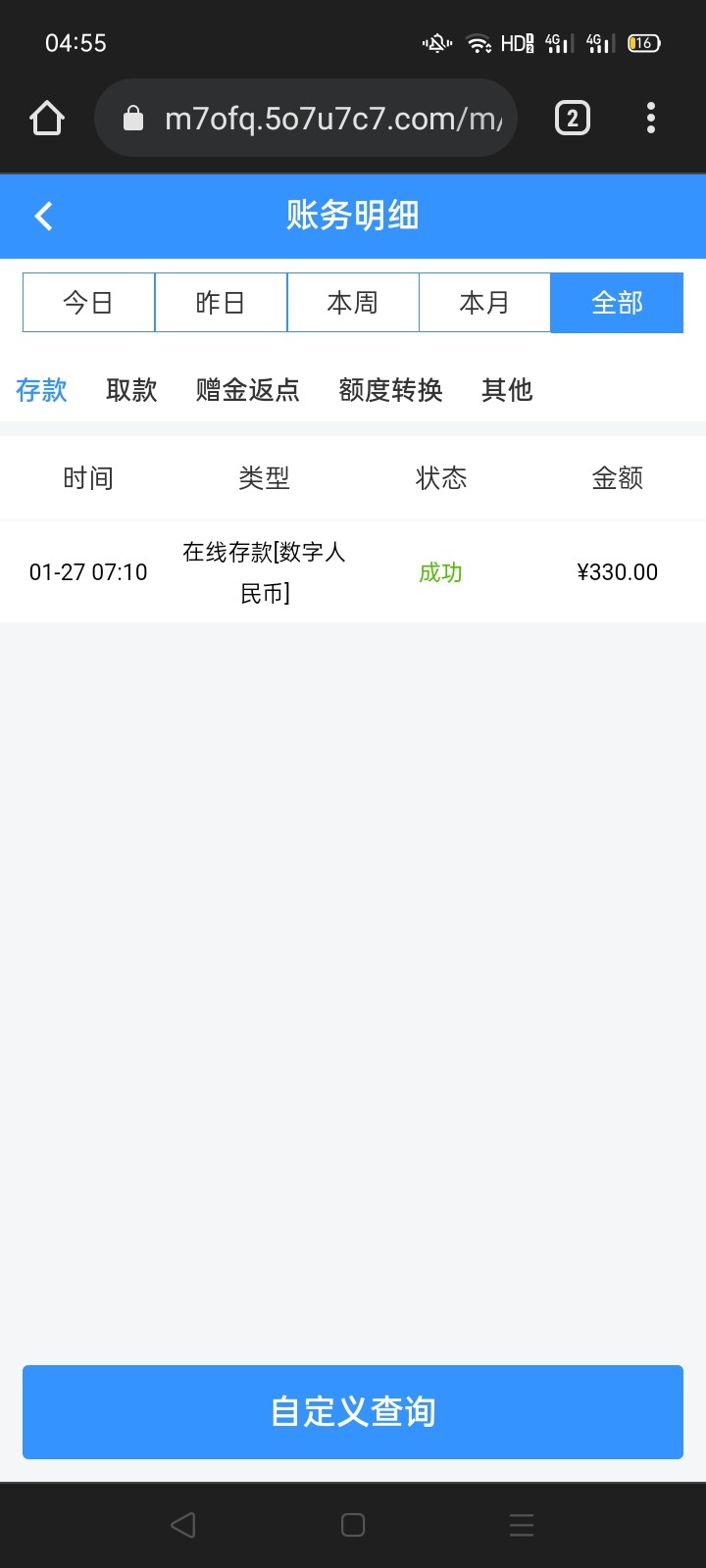Viewport: 706px width, 1568px height.
Task: Open the browser three-dot menu
Action: [651, 117]
